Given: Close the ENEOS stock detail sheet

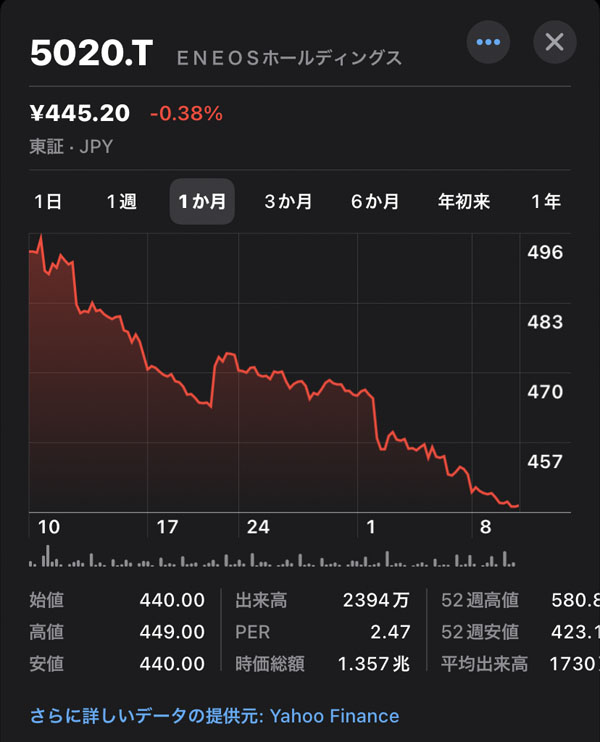Looking at the screenshot, I should click(555, 42).
